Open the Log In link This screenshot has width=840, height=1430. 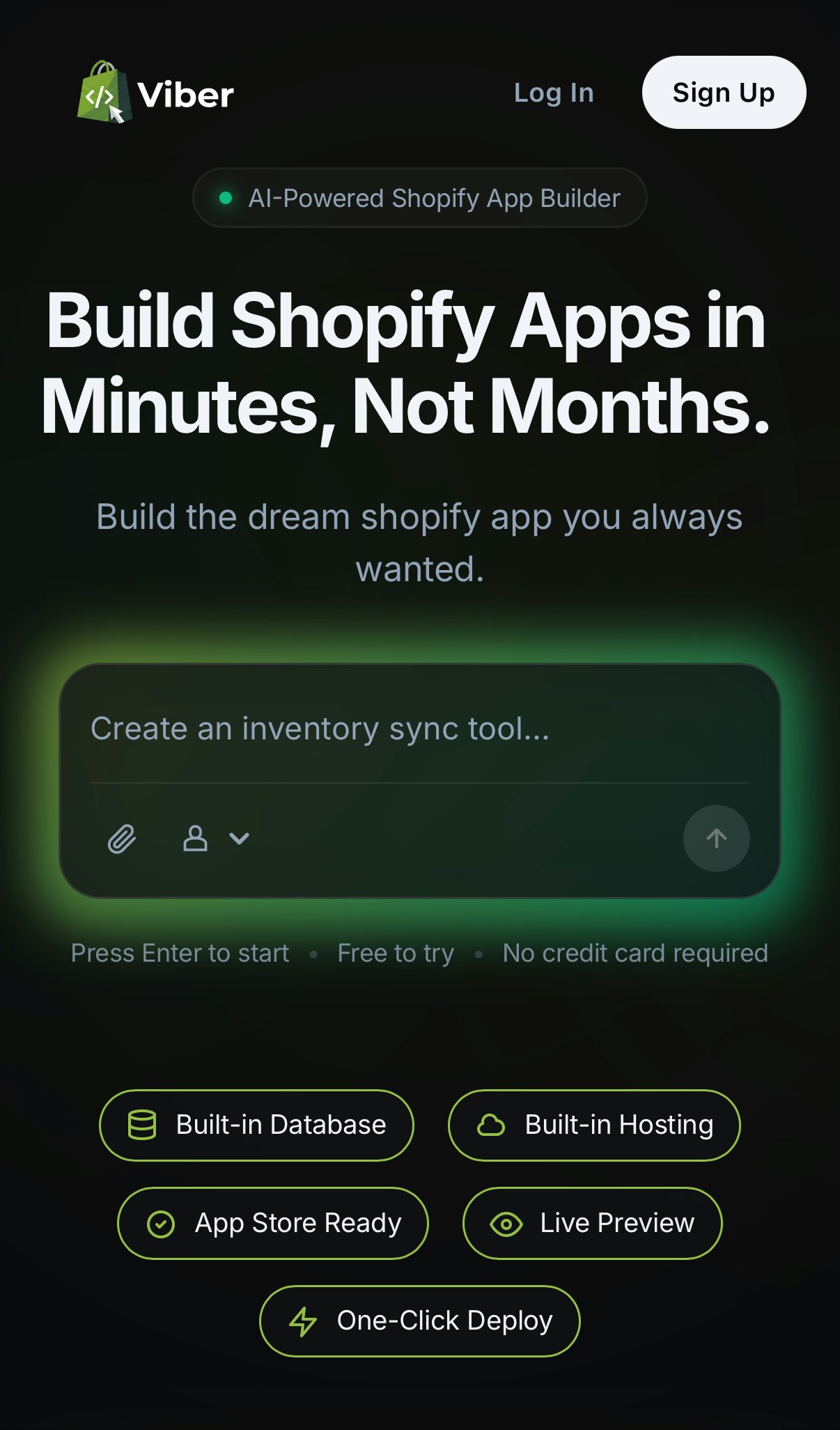[554, 93]
